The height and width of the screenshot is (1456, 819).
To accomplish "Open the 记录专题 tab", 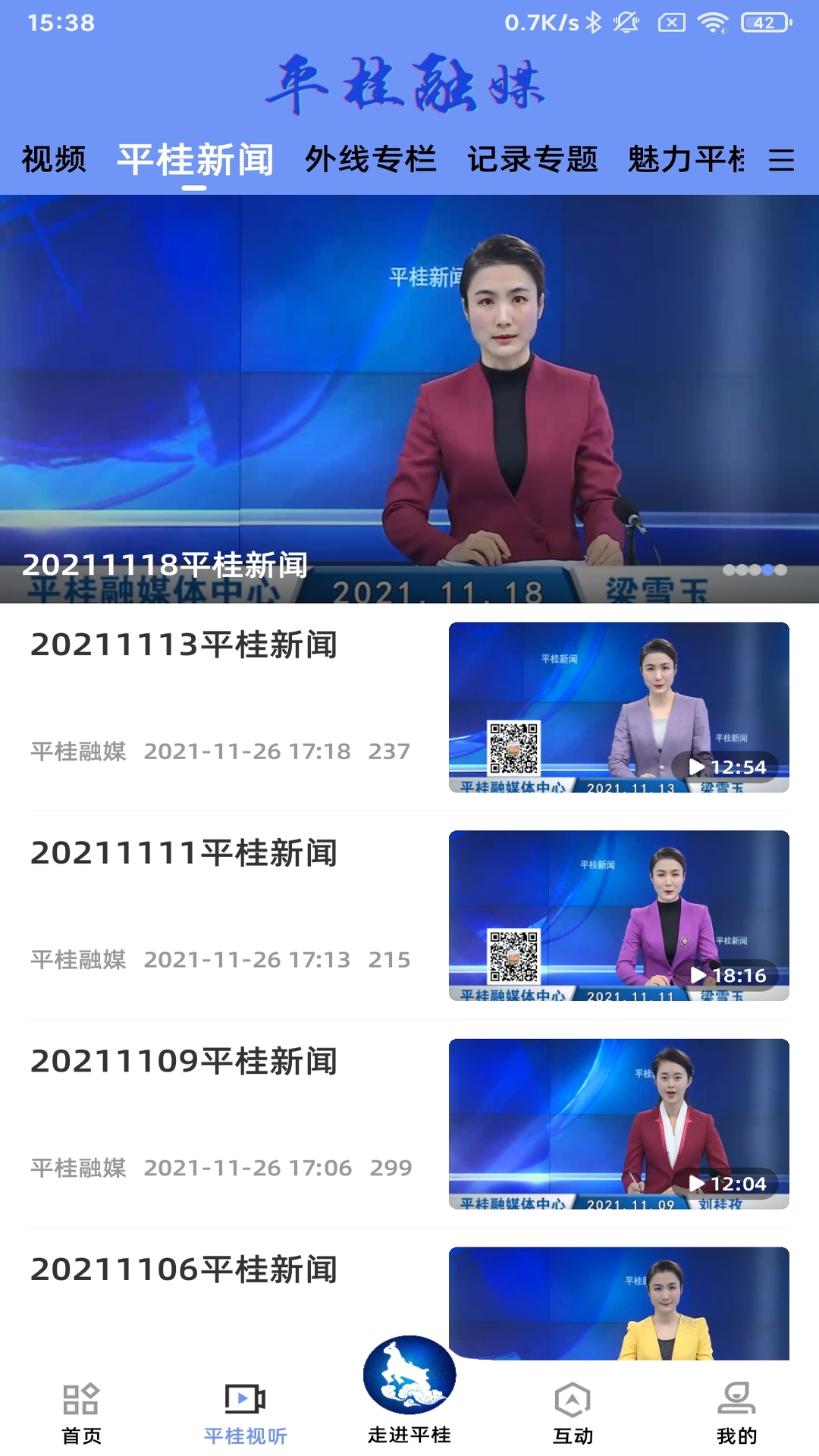I will tap(533, 158).
